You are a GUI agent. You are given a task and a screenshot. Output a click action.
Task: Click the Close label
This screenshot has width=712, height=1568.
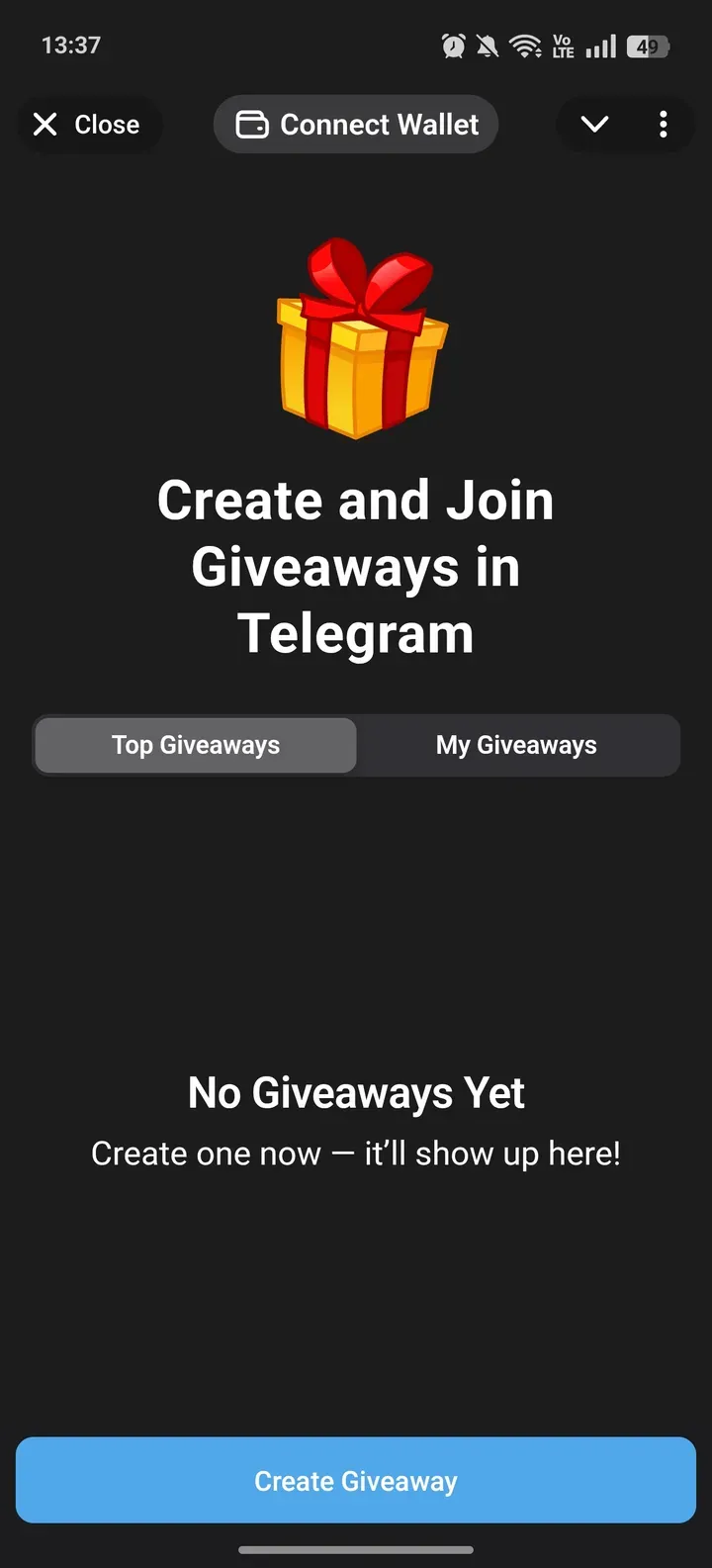106,125
